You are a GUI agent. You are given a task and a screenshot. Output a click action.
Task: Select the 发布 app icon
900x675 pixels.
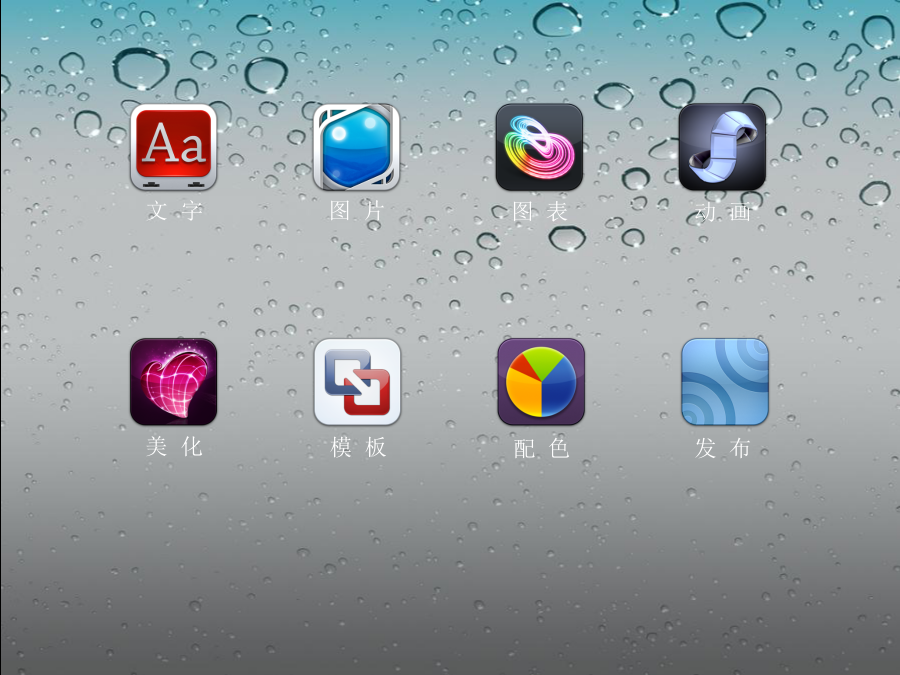point(725,382)
